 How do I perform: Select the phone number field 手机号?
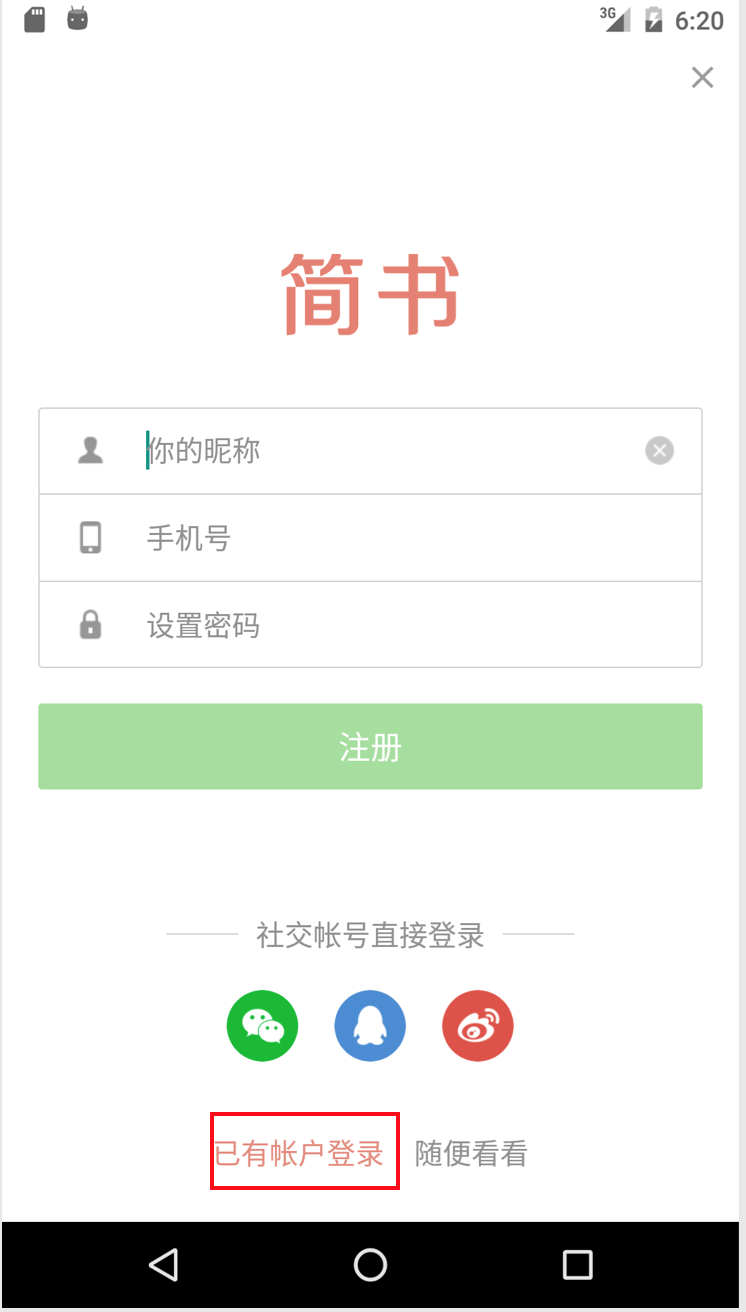click(x=371, y=538)
